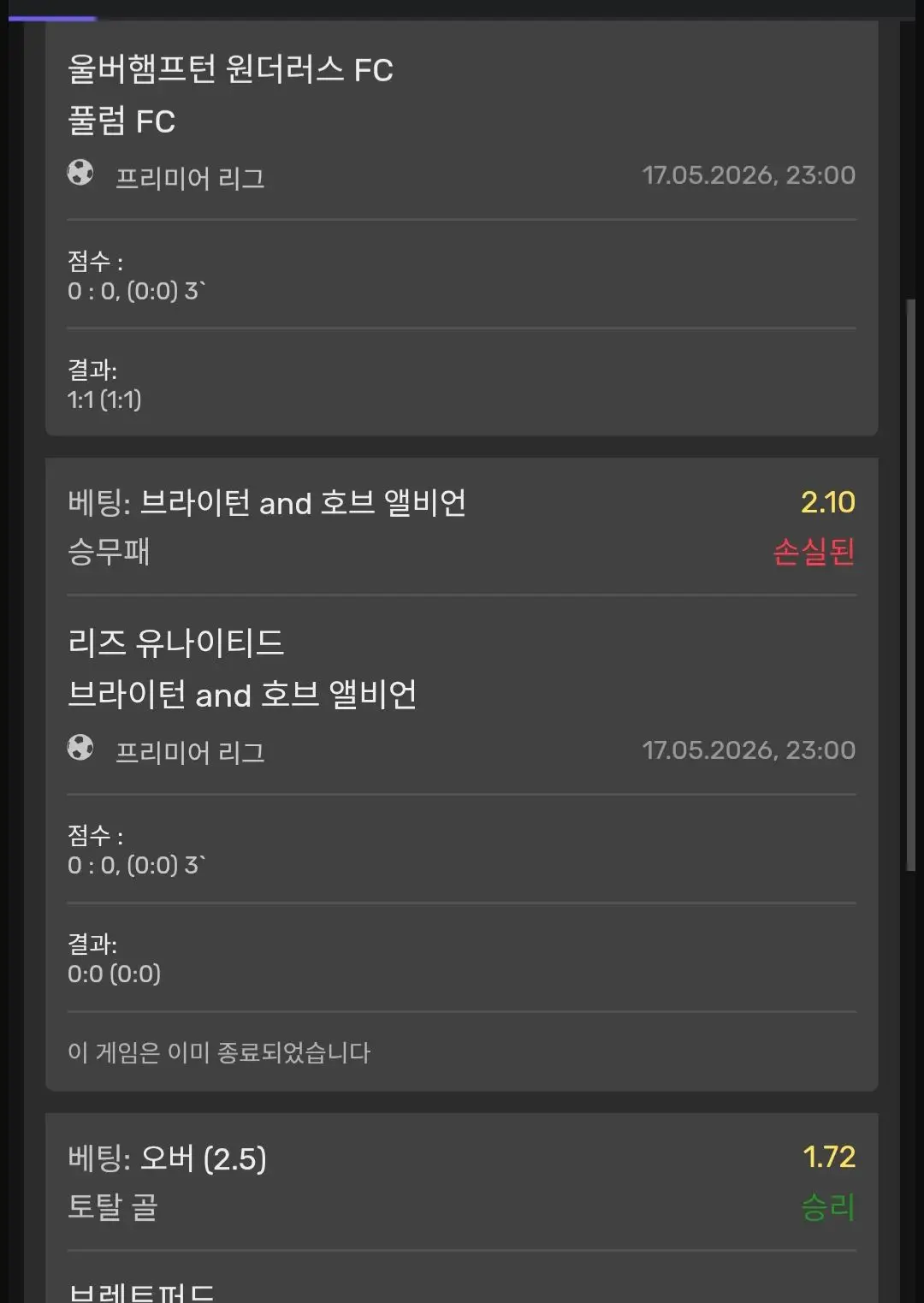
Task: Open the 오버 (2.5) 토탈 골 bet card
Action: point(461,1207)
